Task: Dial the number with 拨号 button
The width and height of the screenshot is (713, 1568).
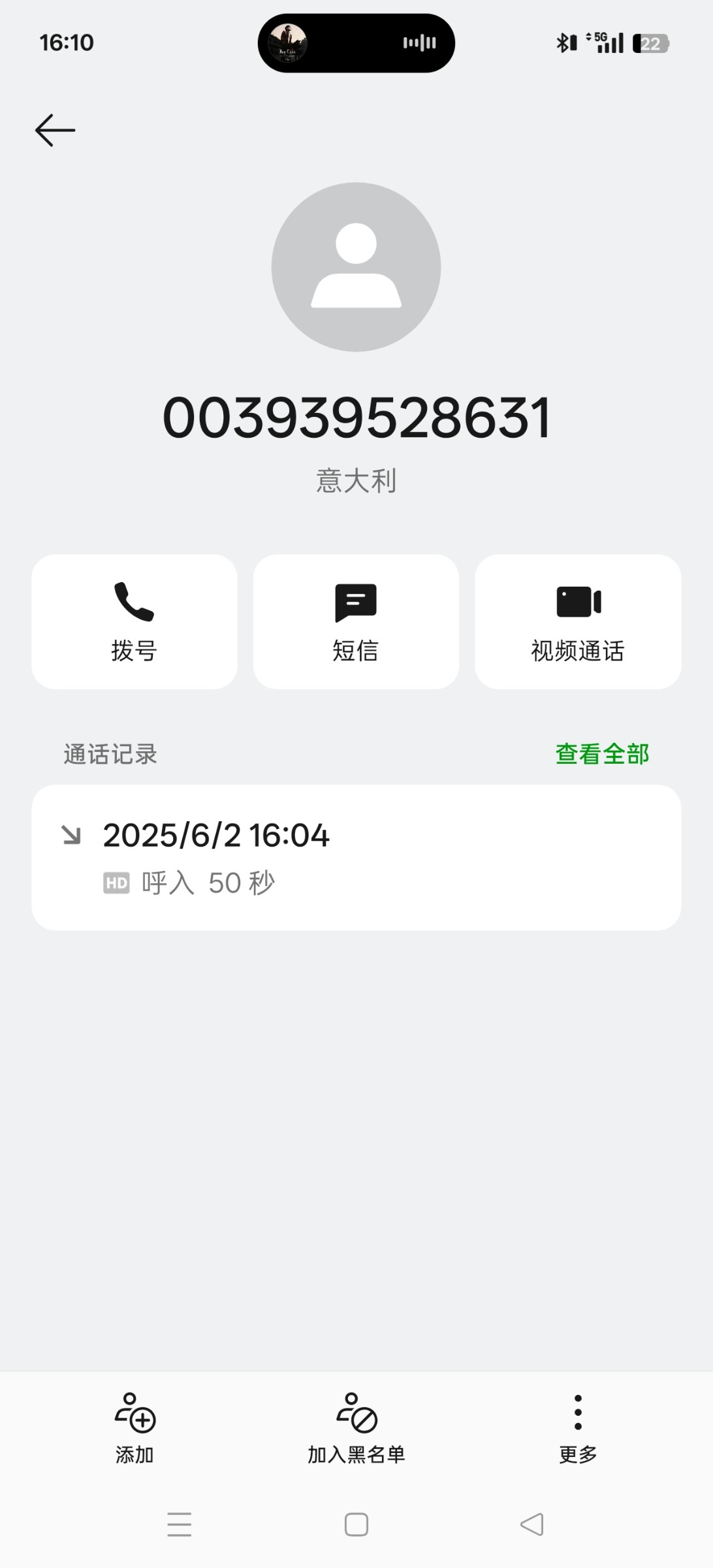Action: 135,621
